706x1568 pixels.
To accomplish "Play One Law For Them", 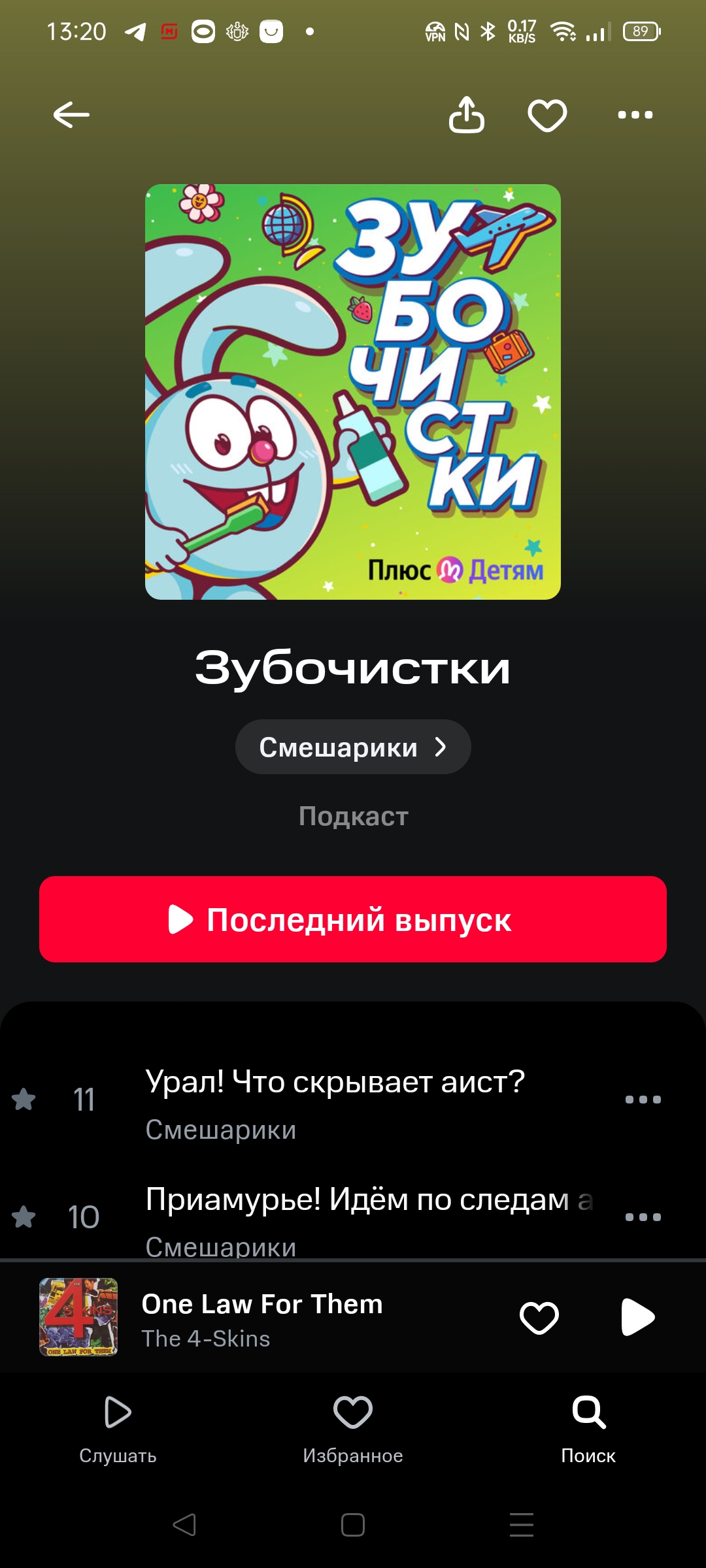I will point(637,1317).
